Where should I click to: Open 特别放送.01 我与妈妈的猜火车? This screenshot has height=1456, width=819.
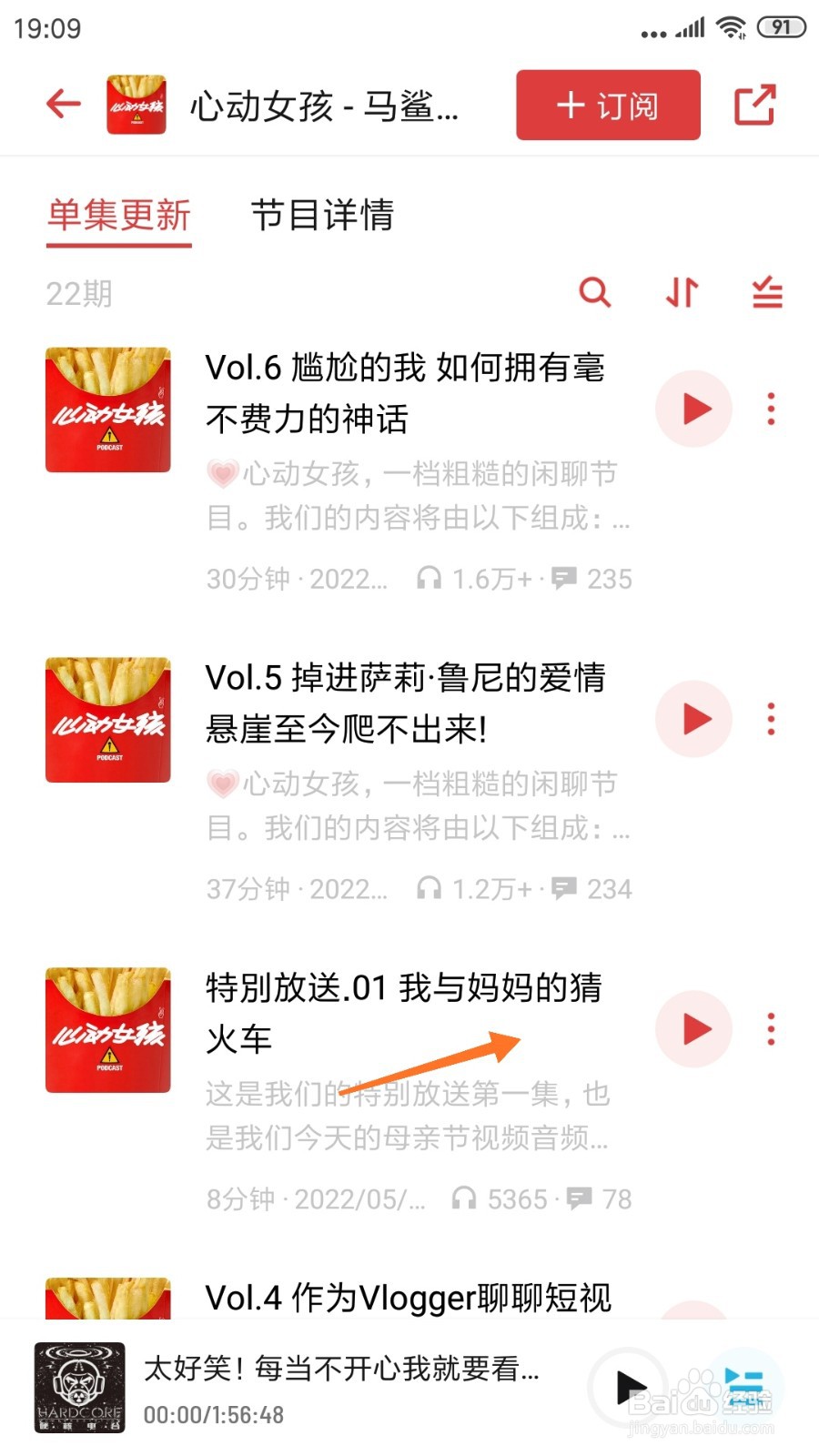tap(403, 1012)
